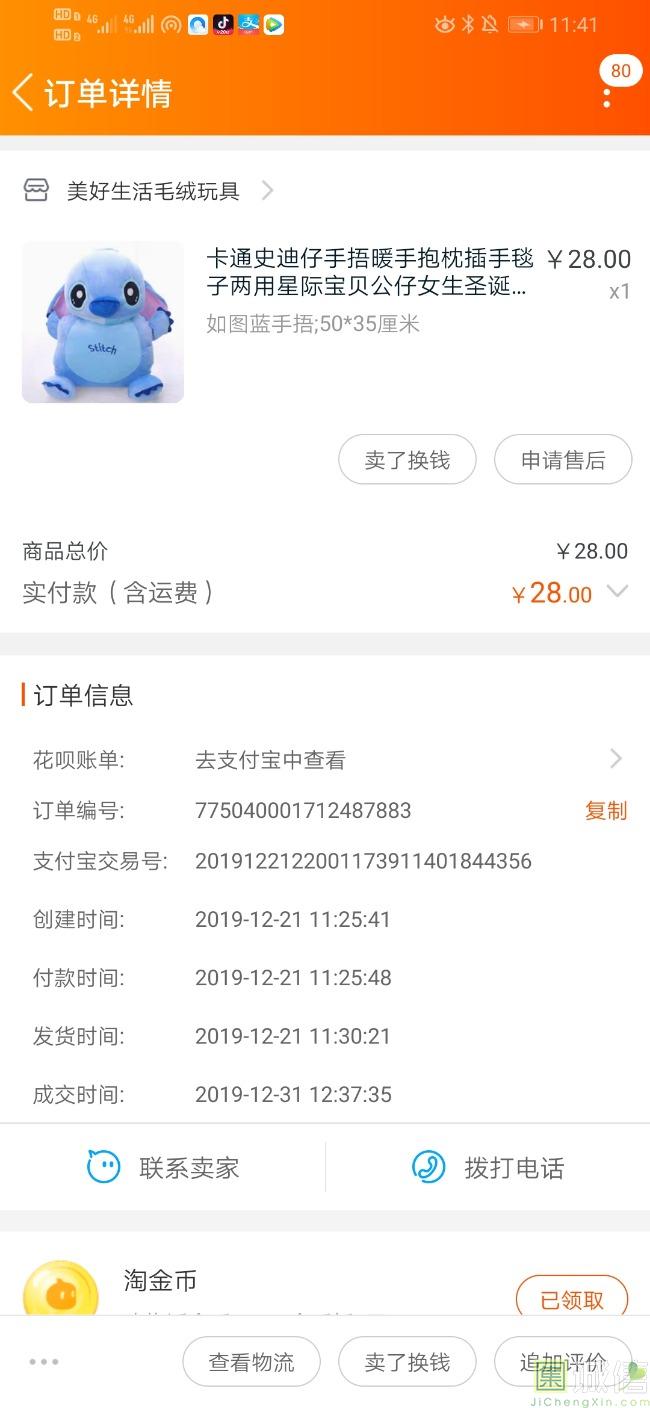The height and width of the screenshot is (1408, 650).
Task: View the Stitch plush product image
Action: (103, 322)
